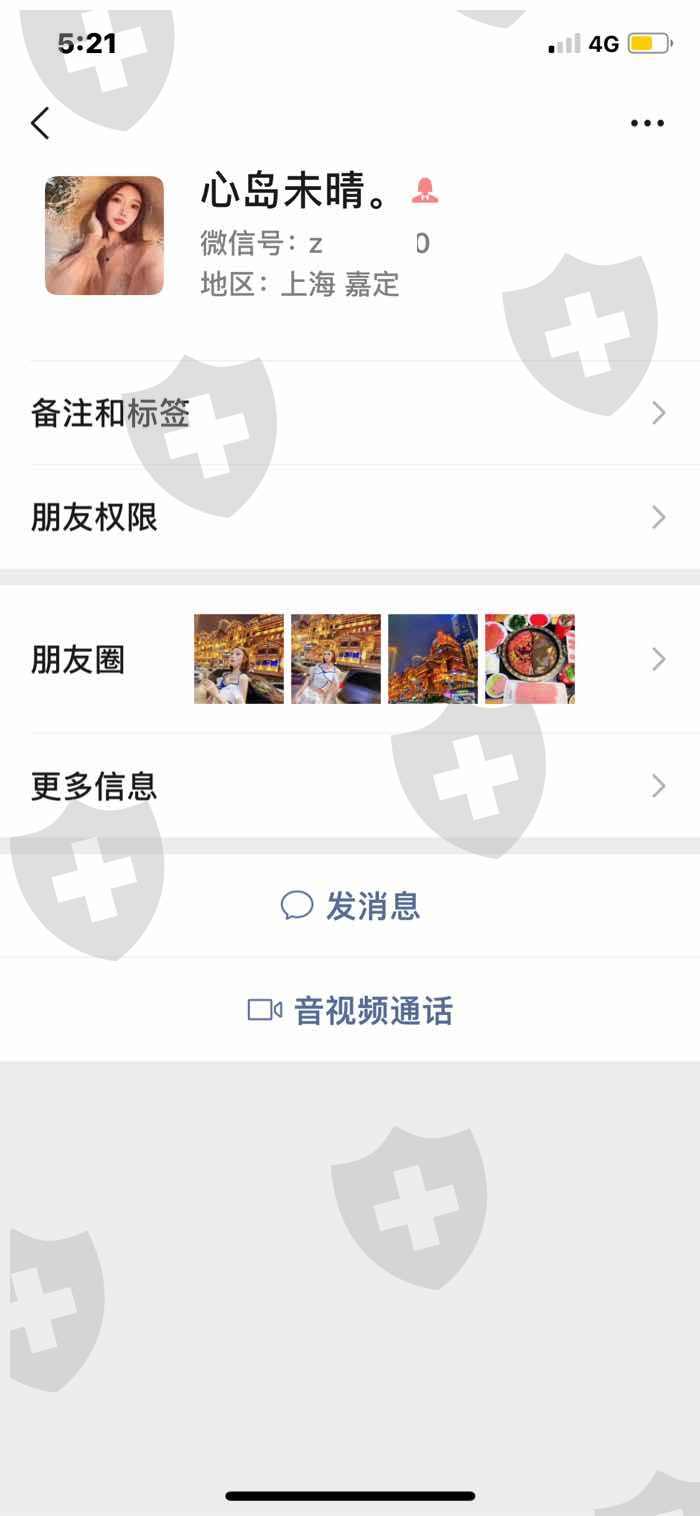Viewport: 700px width, 1516px height.
Task: Open the three-dot overflow menu
Action: 647,123
